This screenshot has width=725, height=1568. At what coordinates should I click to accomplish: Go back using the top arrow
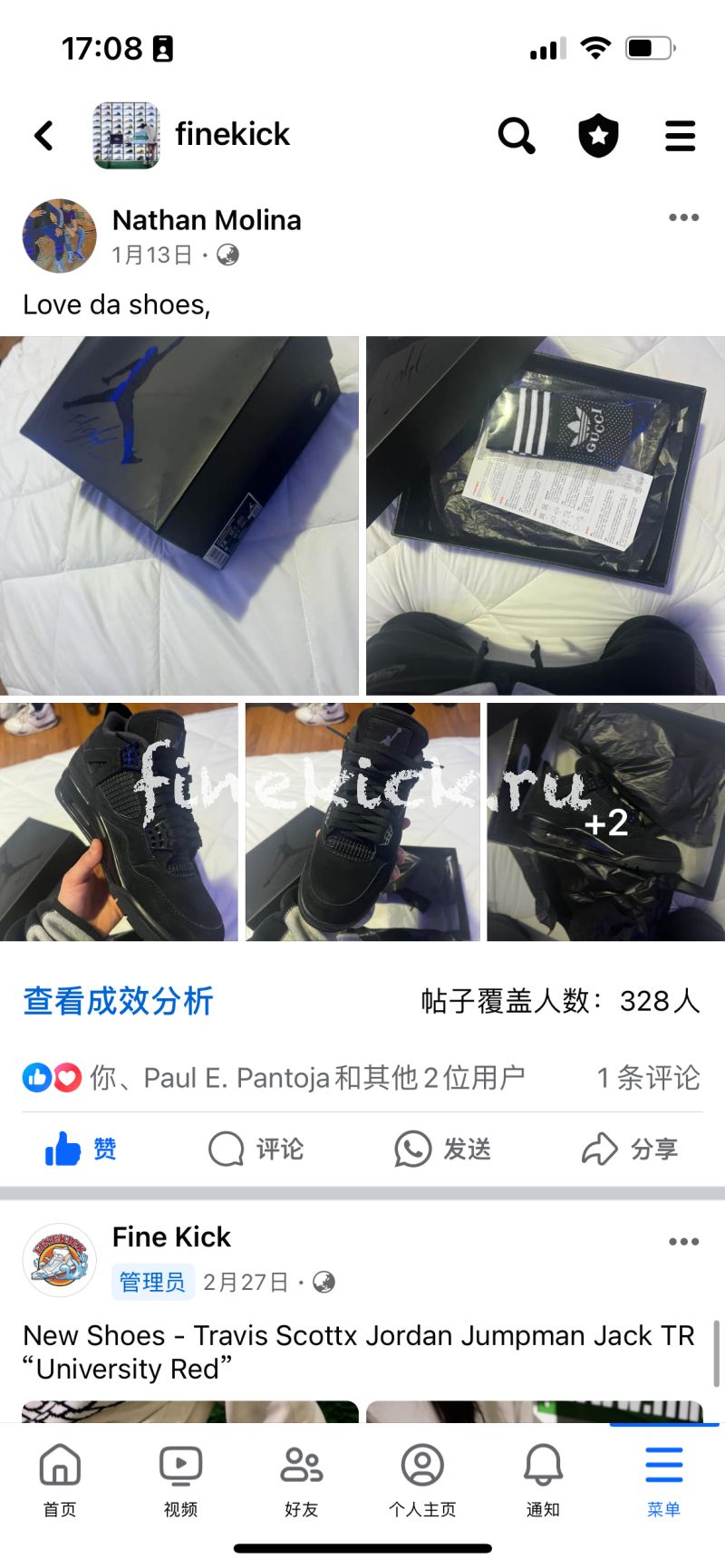coord(43,136)
